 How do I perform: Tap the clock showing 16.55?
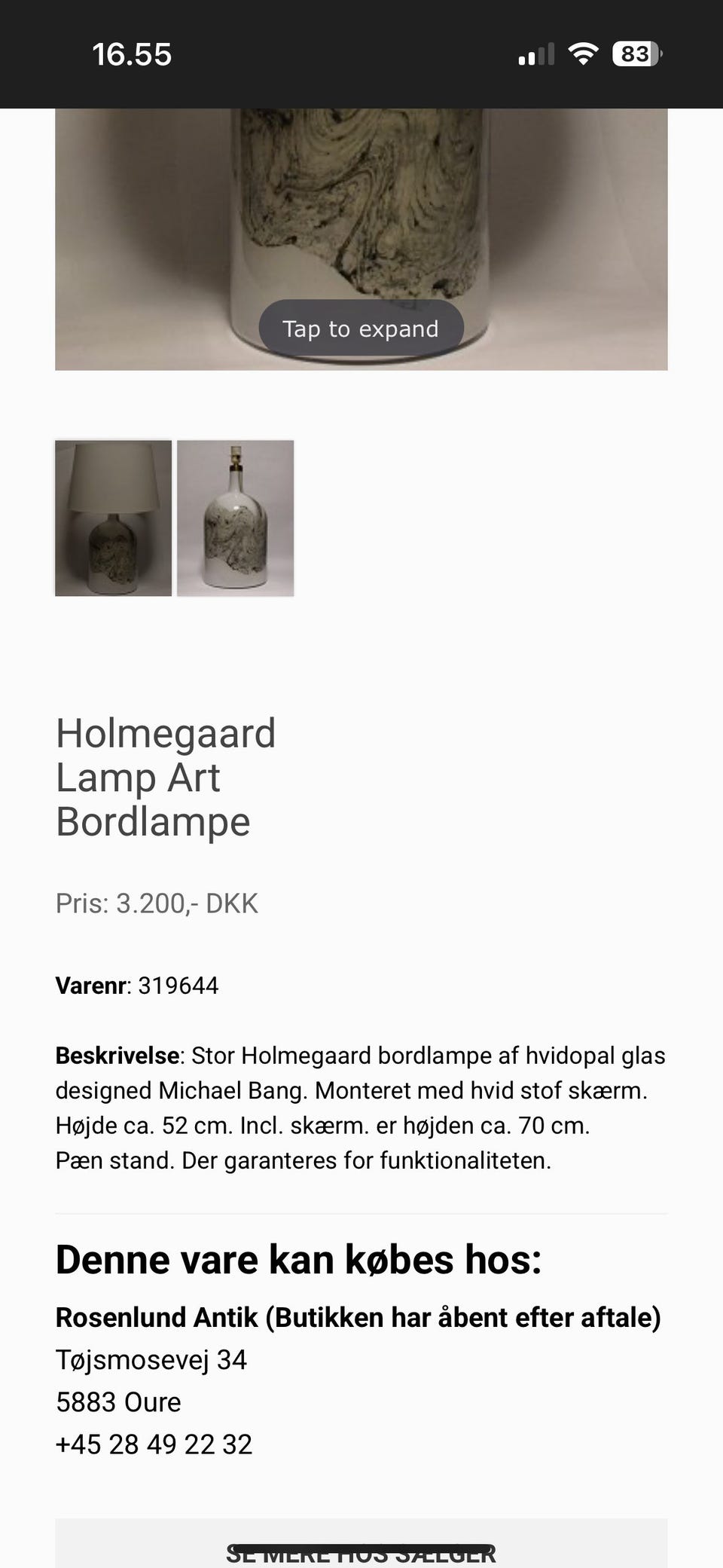coord(132,53)
